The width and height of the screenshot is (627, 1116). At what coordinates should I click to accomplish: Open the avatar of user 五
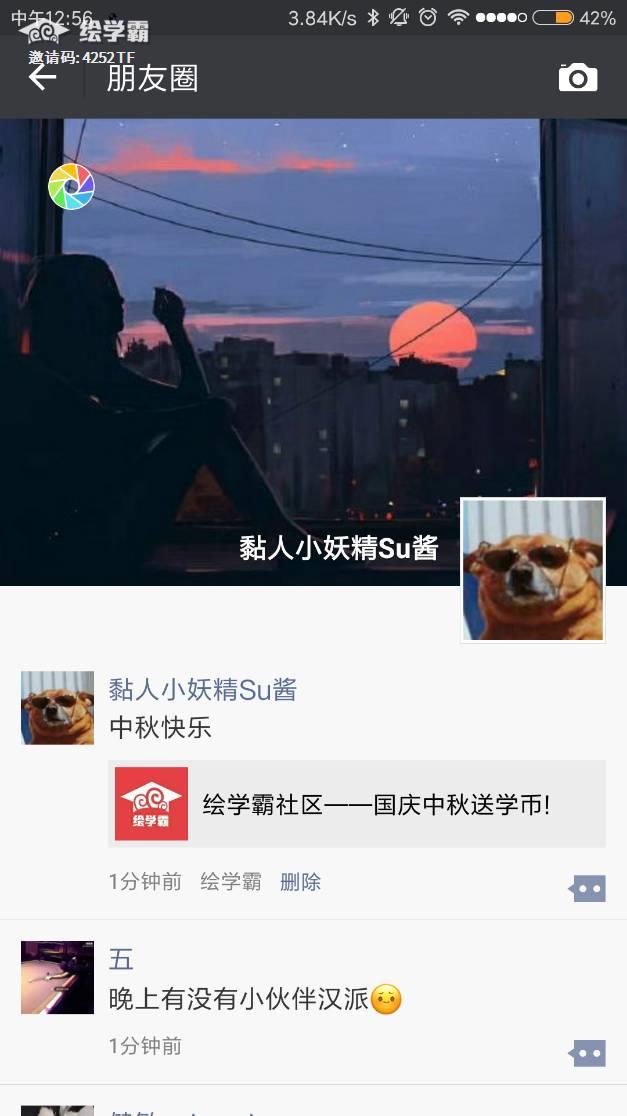[x=57, y=977]
